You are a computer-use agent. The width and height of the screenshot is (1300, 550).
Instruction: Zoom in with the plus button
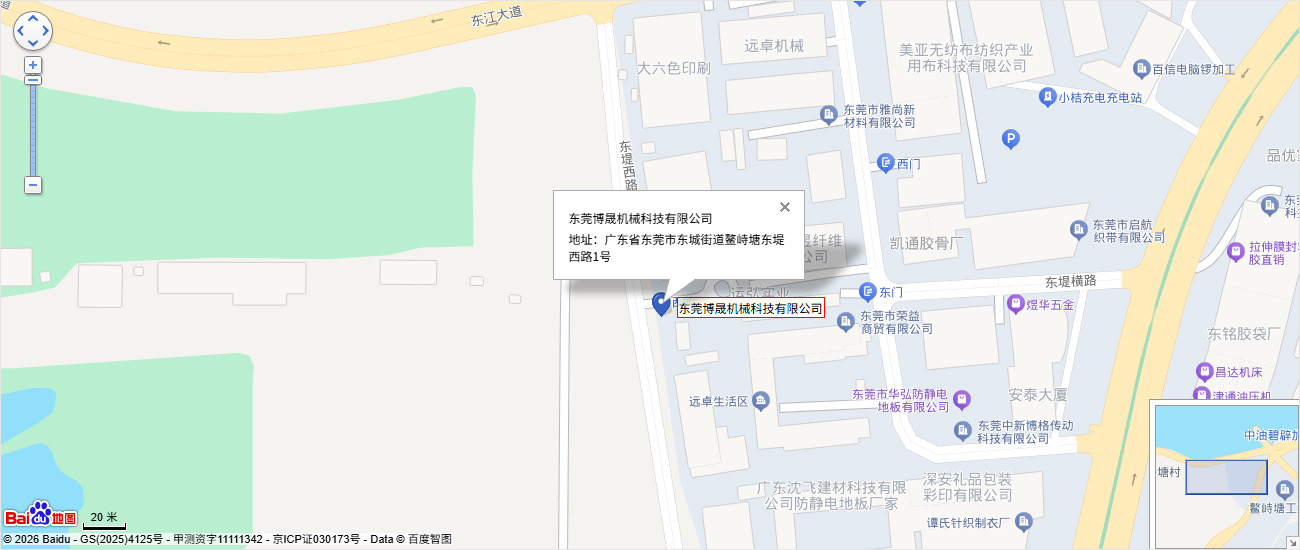coord(33,65)
